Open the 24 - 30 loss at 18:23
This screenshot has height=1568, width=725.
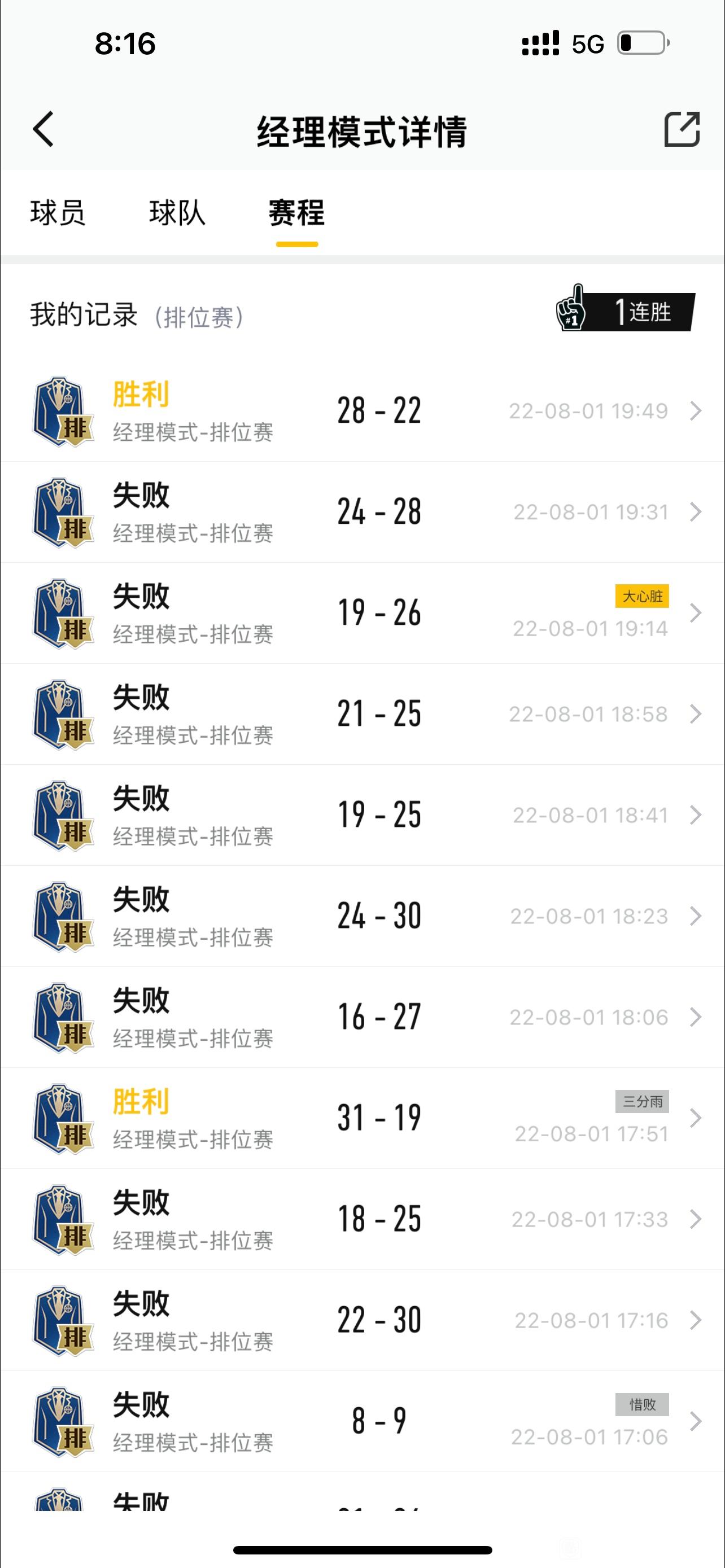point(362,916)
